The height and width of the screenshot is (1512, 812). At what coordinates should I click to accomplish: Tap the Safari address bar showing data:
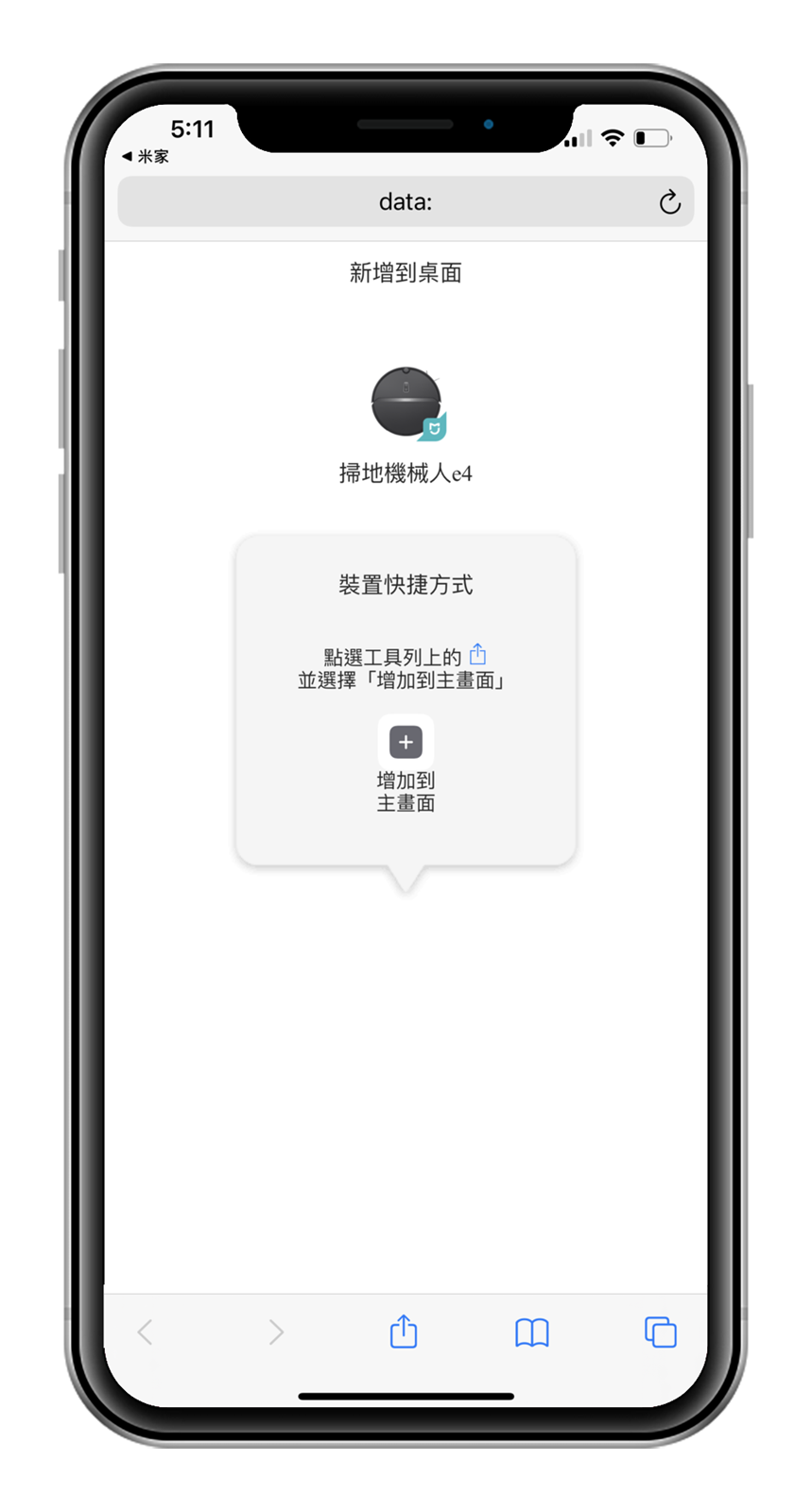pyautogui.click(x=405, y=201)
